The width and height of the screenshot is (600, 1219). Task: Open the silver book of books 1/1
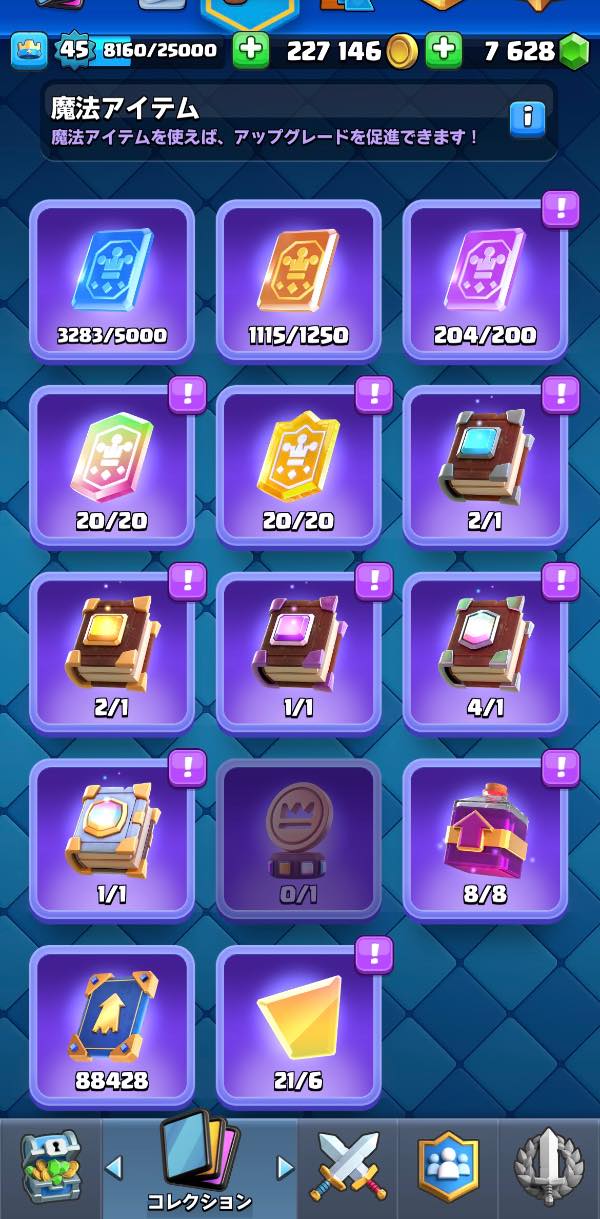click(112, 838)
